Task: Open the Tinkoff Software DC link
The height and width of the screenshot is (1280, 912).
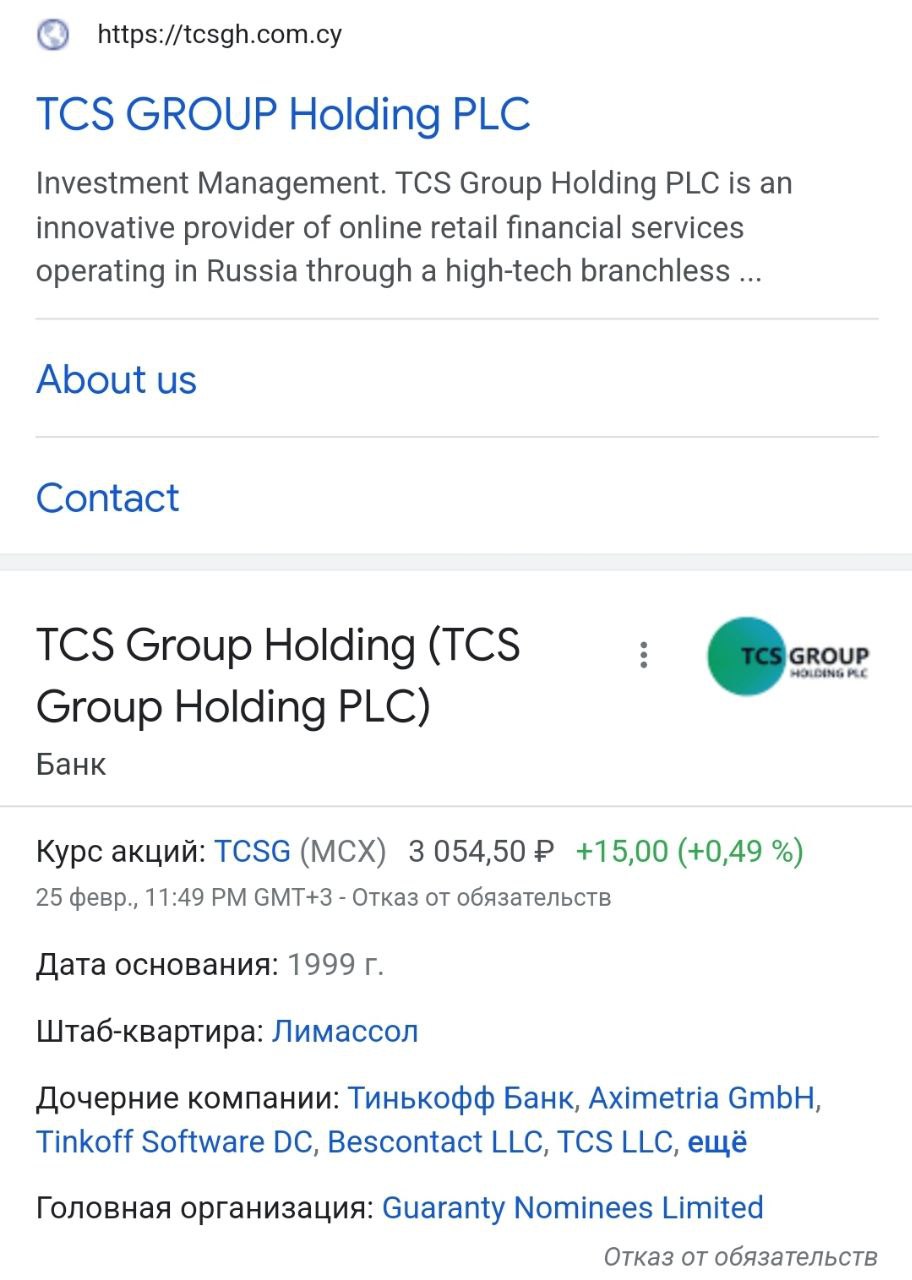Action: [x=175, y=1142]
